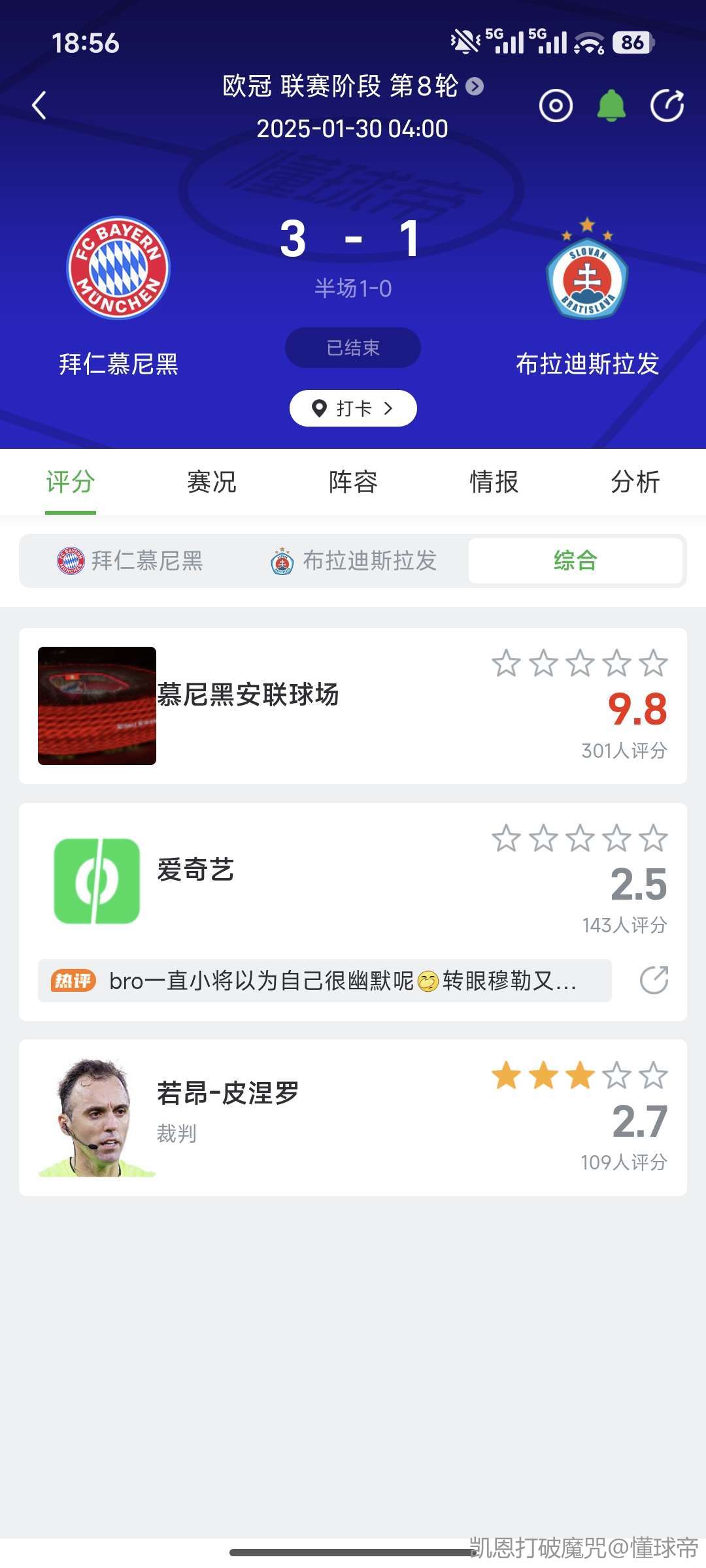Viewport: 706px width, 1568px height.
Task: Go back using the top-left arrow
Action: (39, 106)
